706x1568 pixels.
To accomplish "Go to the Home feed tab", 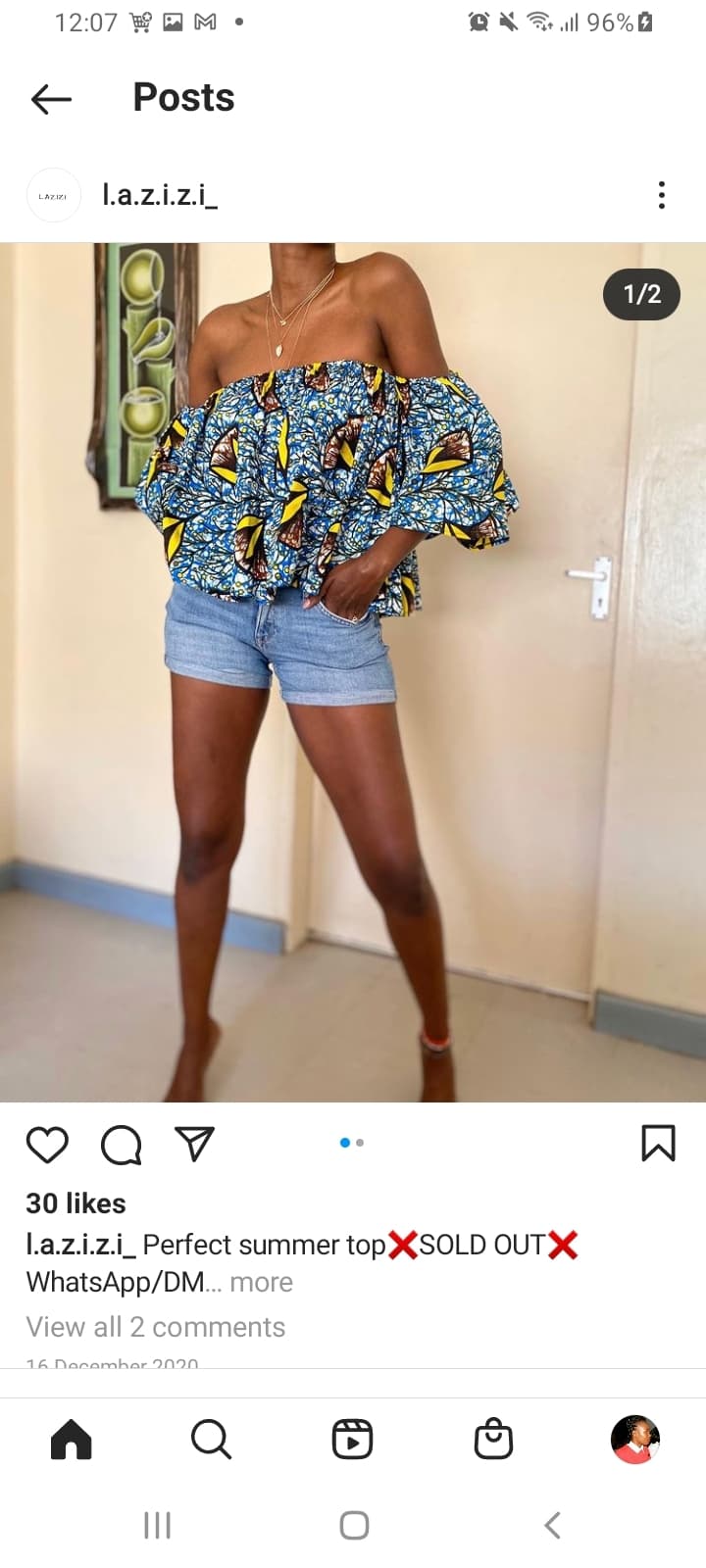I will [71, 1440].
